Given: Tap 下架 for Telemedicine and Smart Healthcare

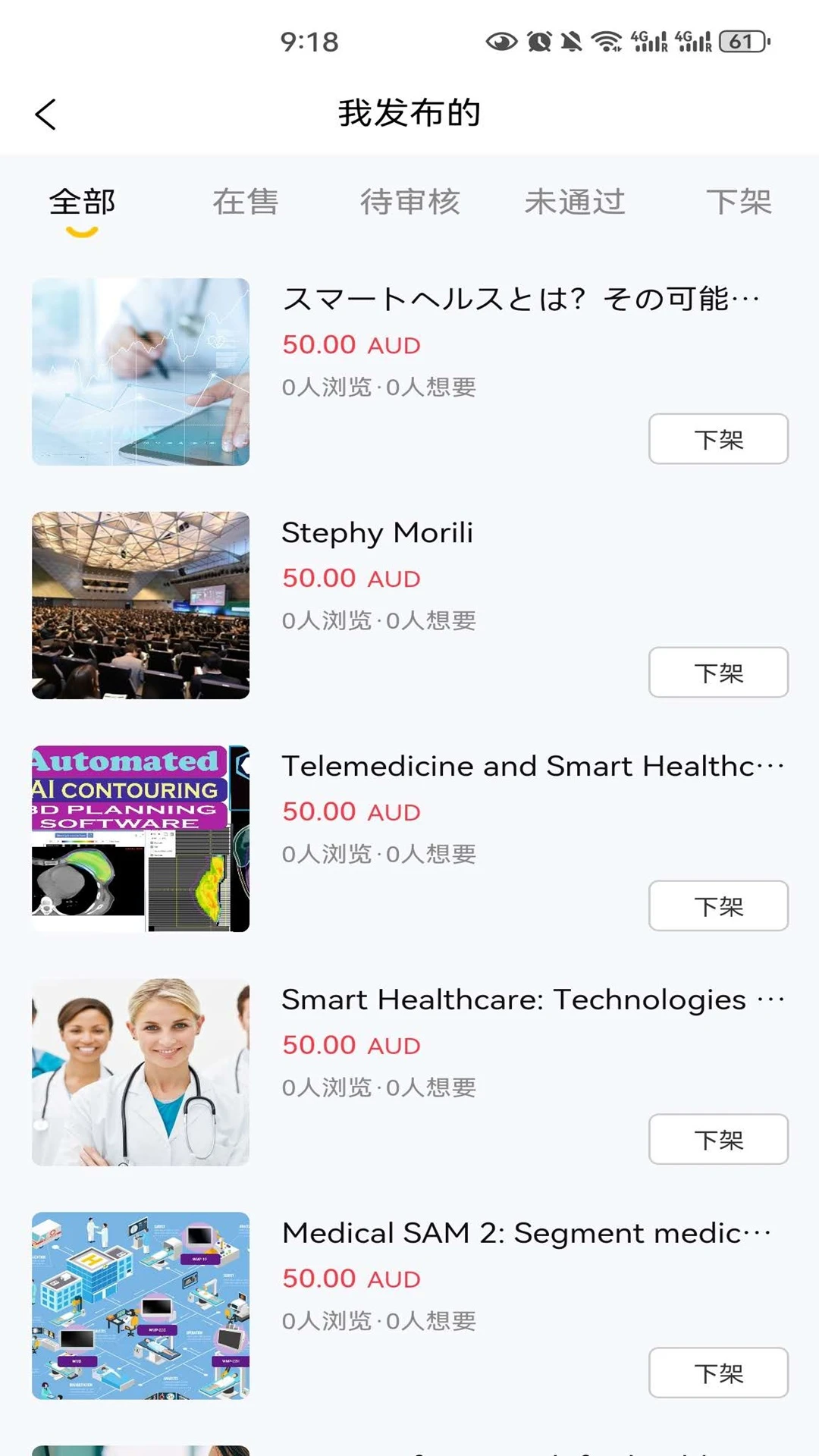Looking at the screenshot, I should [x=718, y=906].
